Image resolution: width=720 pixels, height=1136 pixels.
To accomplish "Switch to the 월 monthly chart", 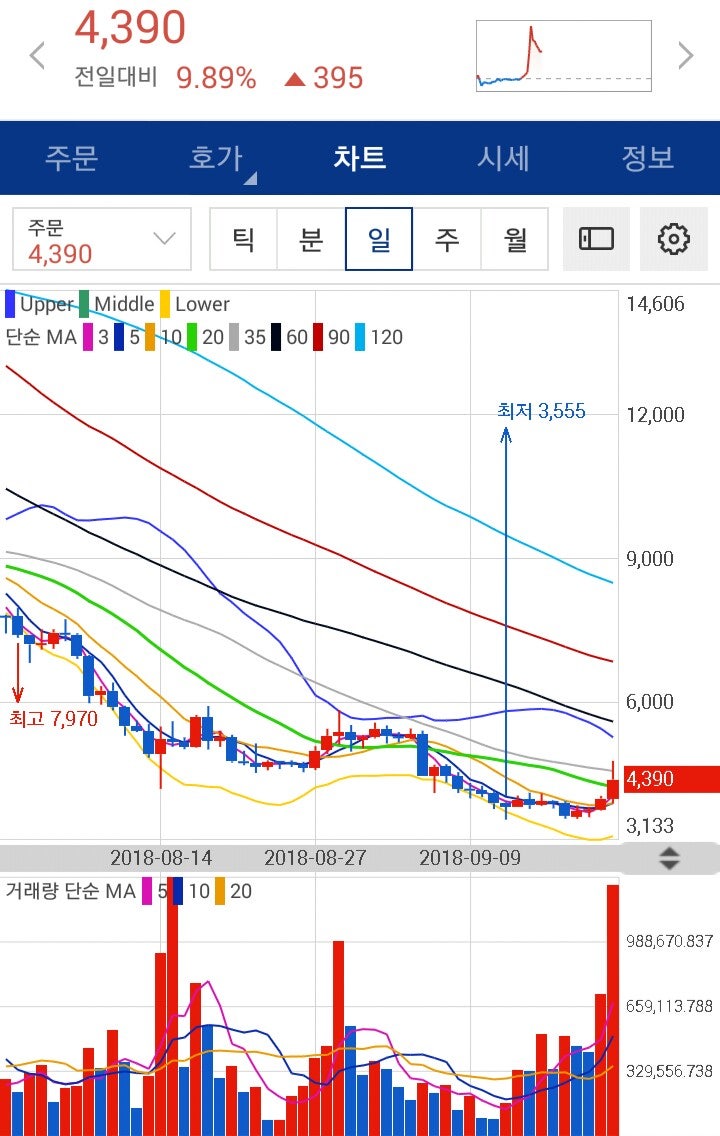I will pyautogui.click(x=515, y=239).
